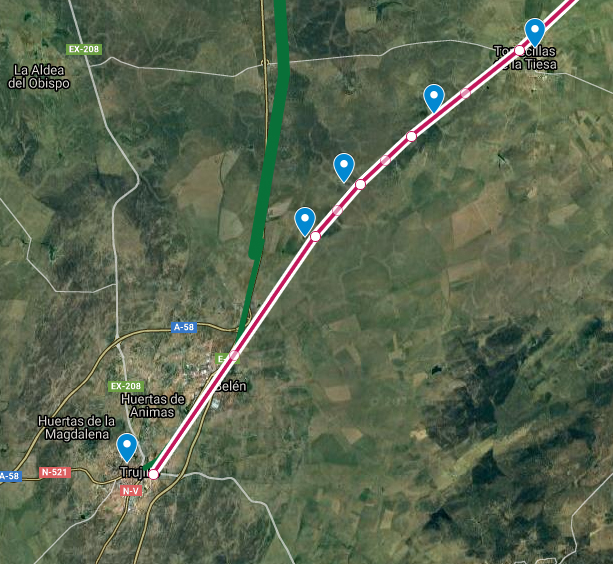613x564 pixels.
Task: Tap the route pin nearest Belén
Action: click(x=305, y=219)
